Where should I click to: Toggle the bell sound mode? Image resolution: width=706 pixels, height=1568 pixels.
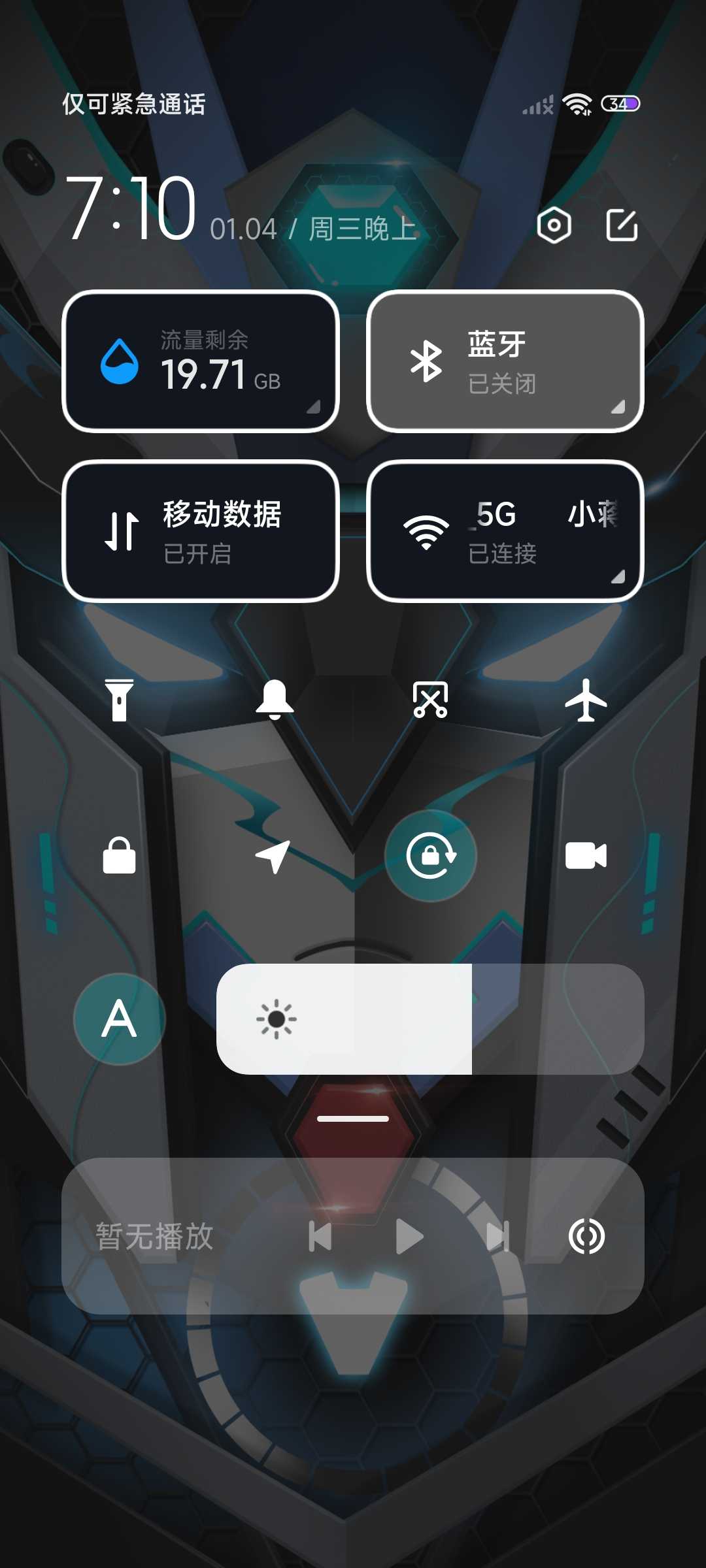275,700
